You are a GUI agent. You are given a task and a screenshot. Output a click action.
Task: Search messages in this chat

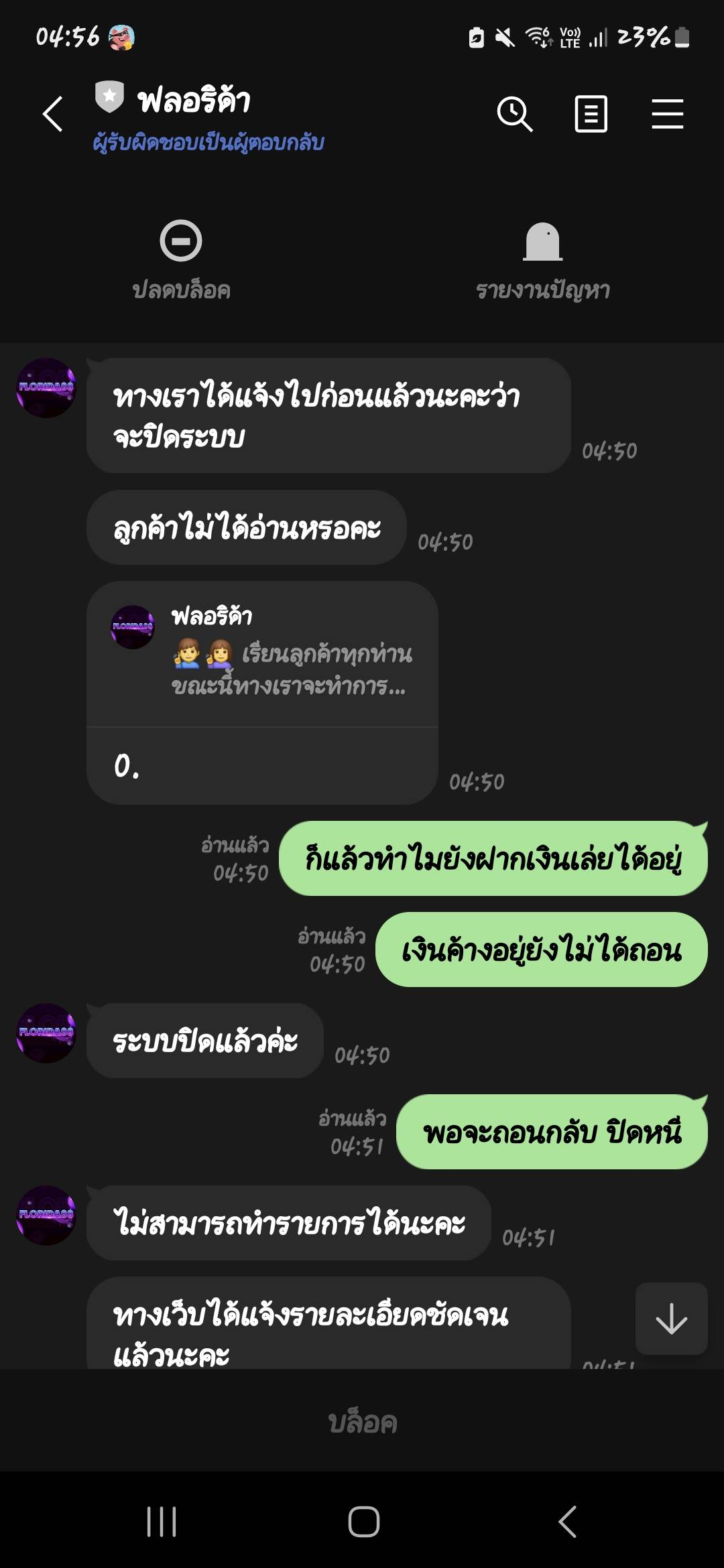point(514,114)
